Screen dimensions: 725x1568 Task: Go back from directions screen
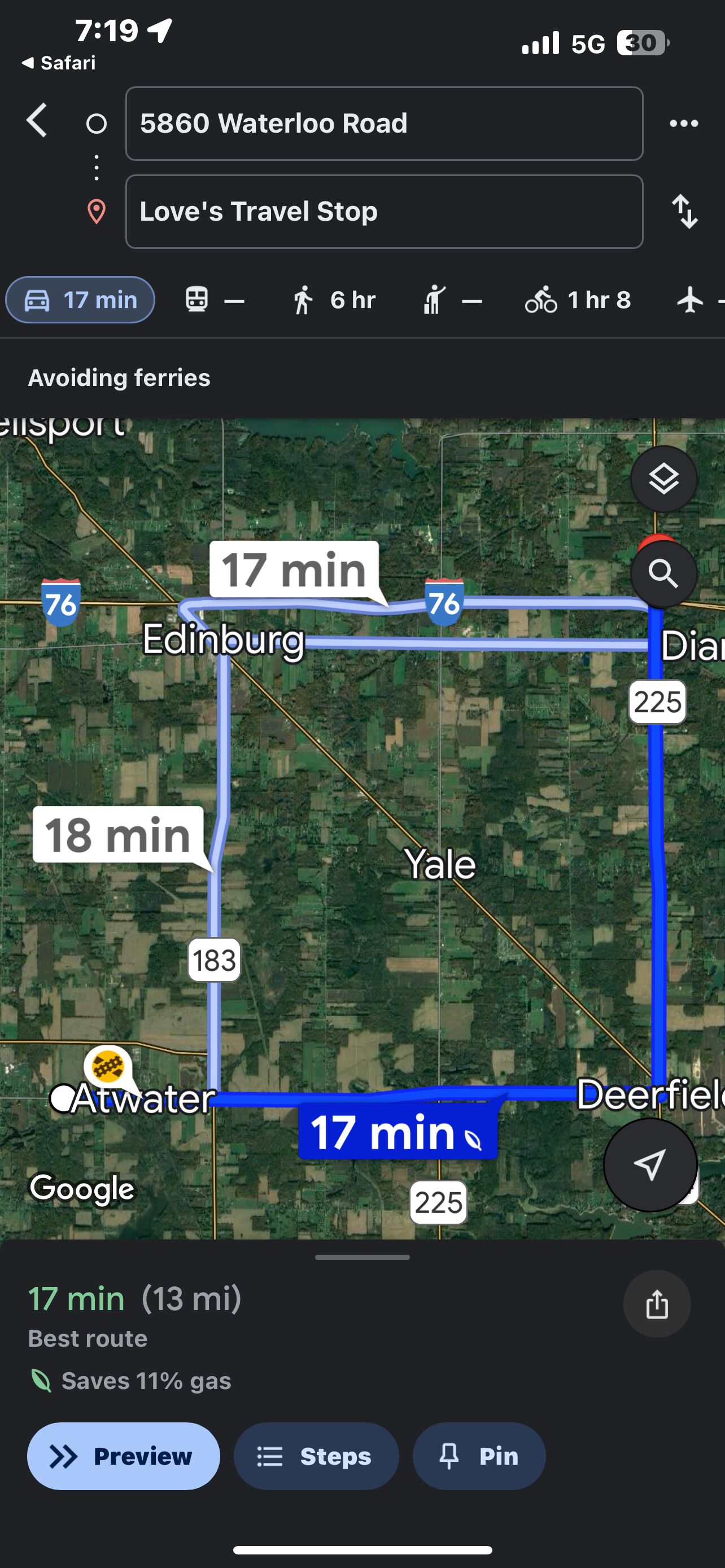point(38,121)
